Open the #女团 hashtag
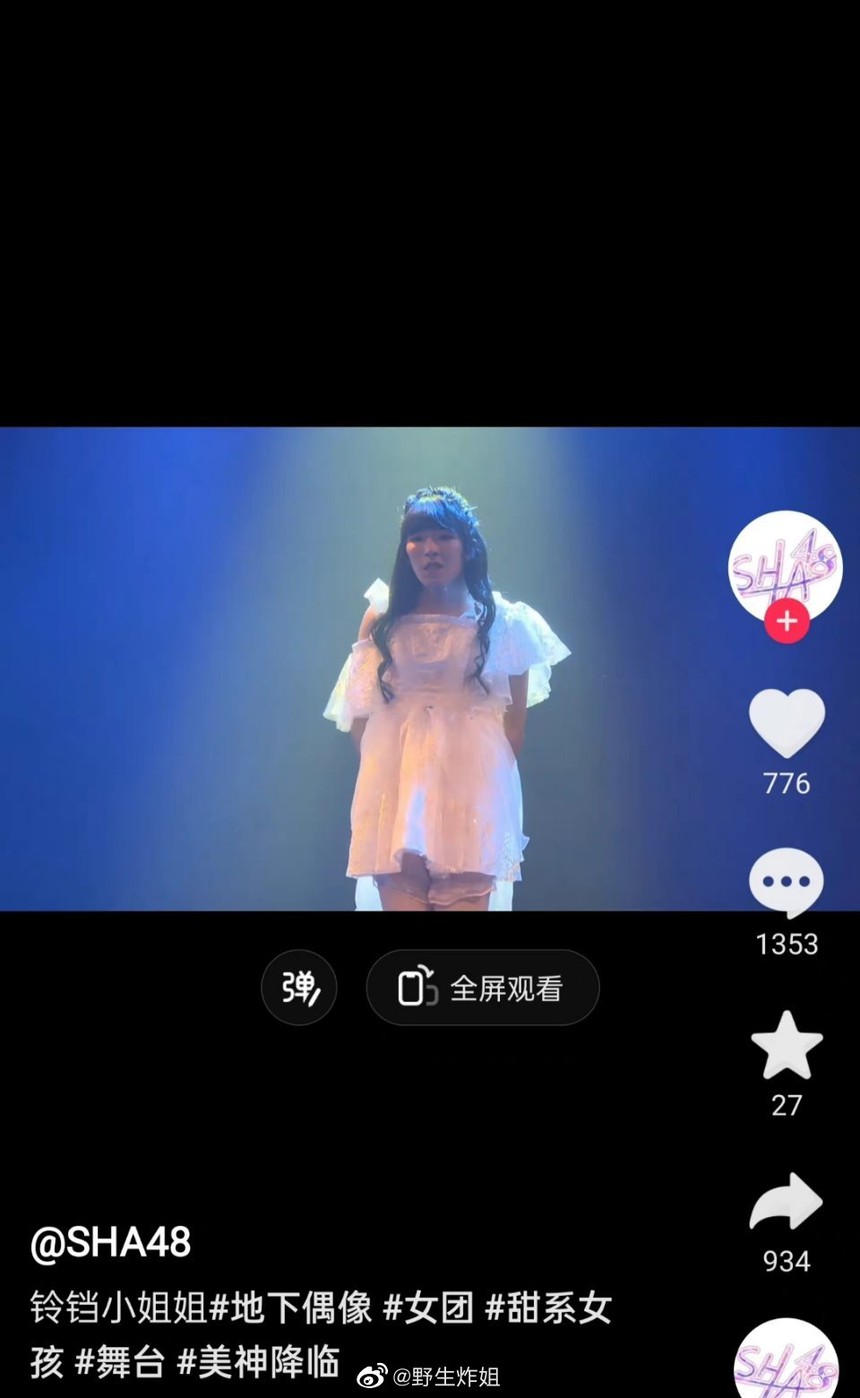Screen dimensions: 860x1398 click(428, 1308)
